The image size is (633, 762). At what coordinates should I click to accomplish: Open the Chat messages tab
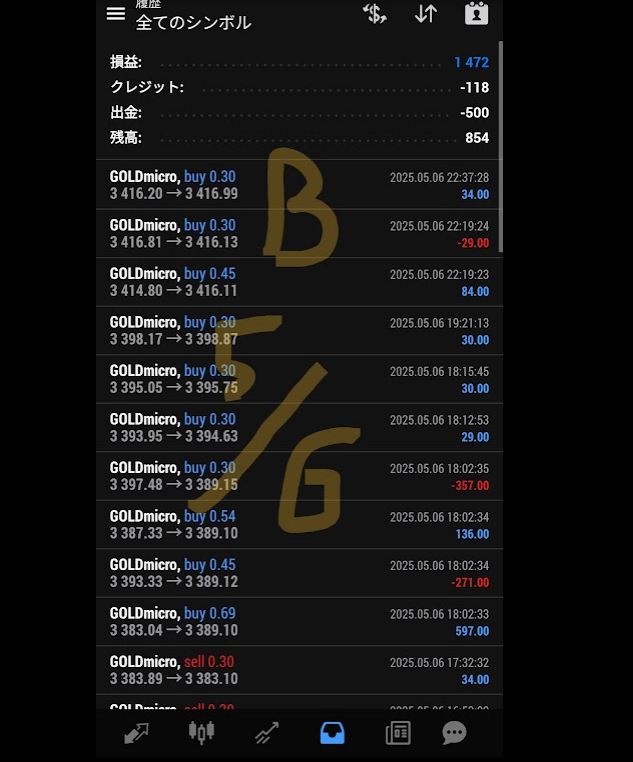[x=454, y=733]
